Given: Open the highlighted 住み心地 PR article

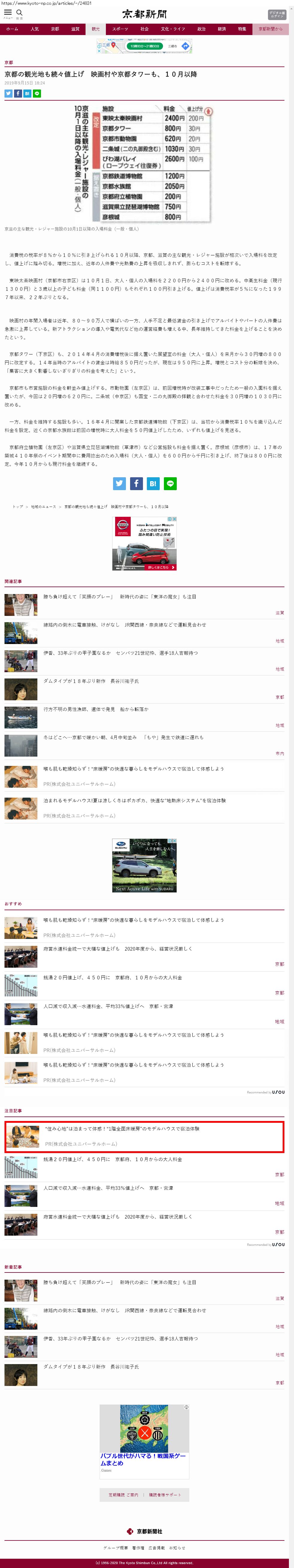Looking at the screenshot, I should tap(121, 1128).
